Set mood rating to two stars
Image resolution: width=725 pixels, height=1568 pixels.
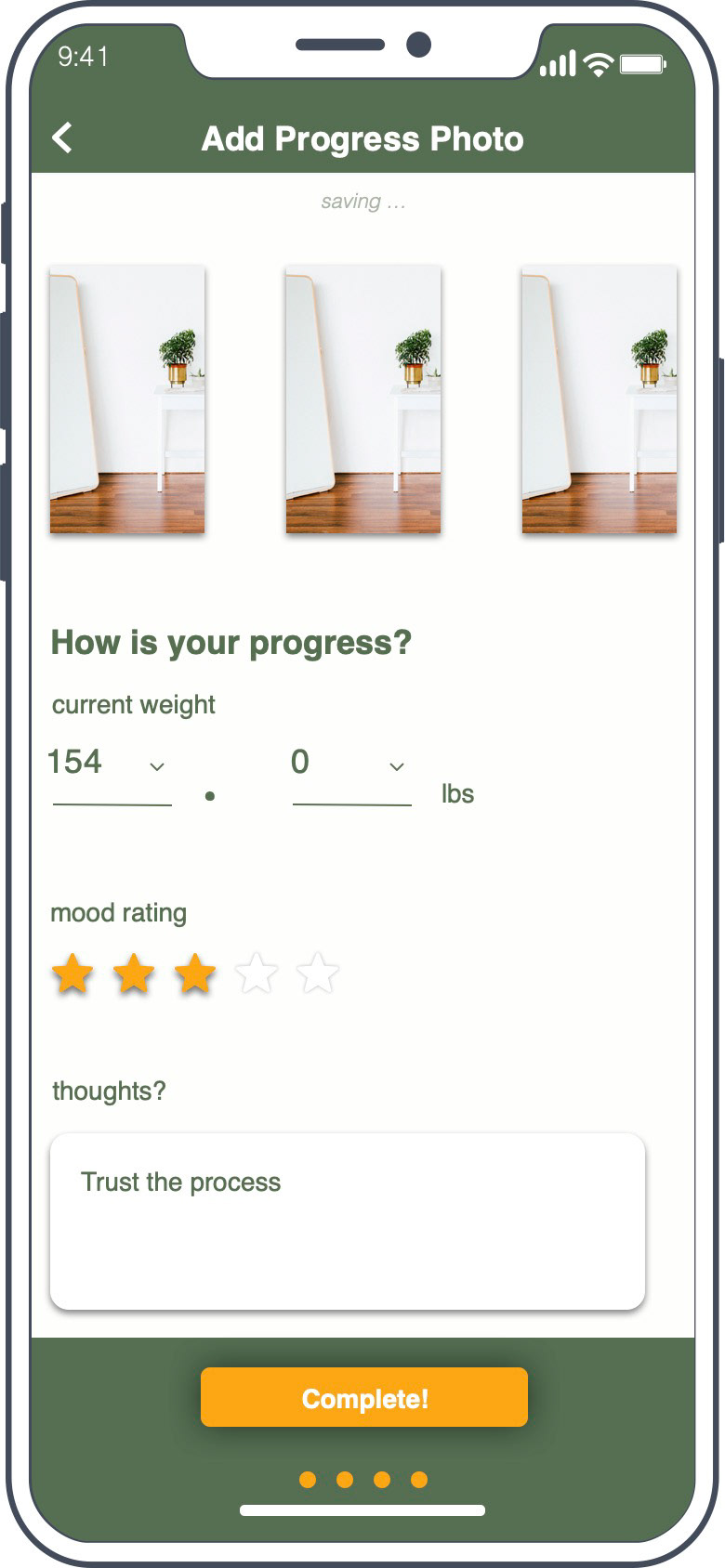(x=134, y=974)
